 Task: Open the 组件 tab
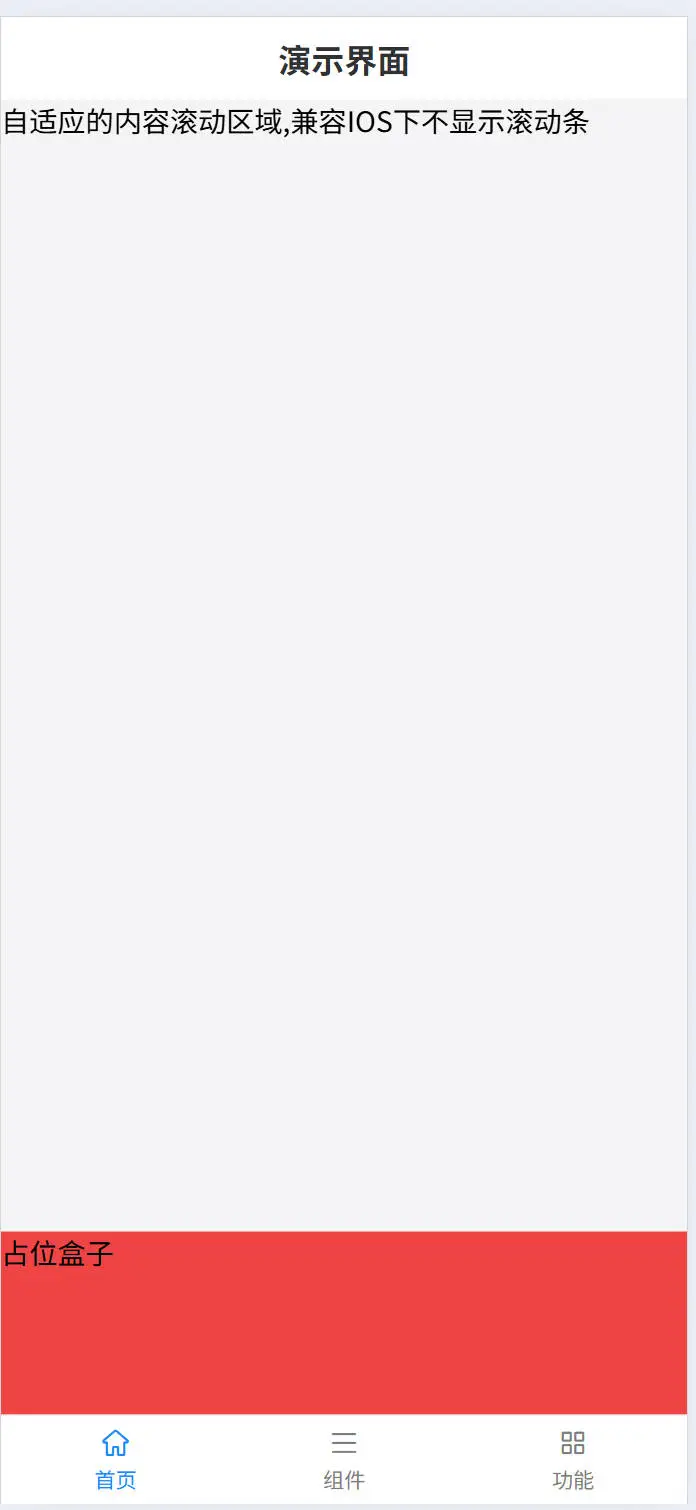[344, 1460]
